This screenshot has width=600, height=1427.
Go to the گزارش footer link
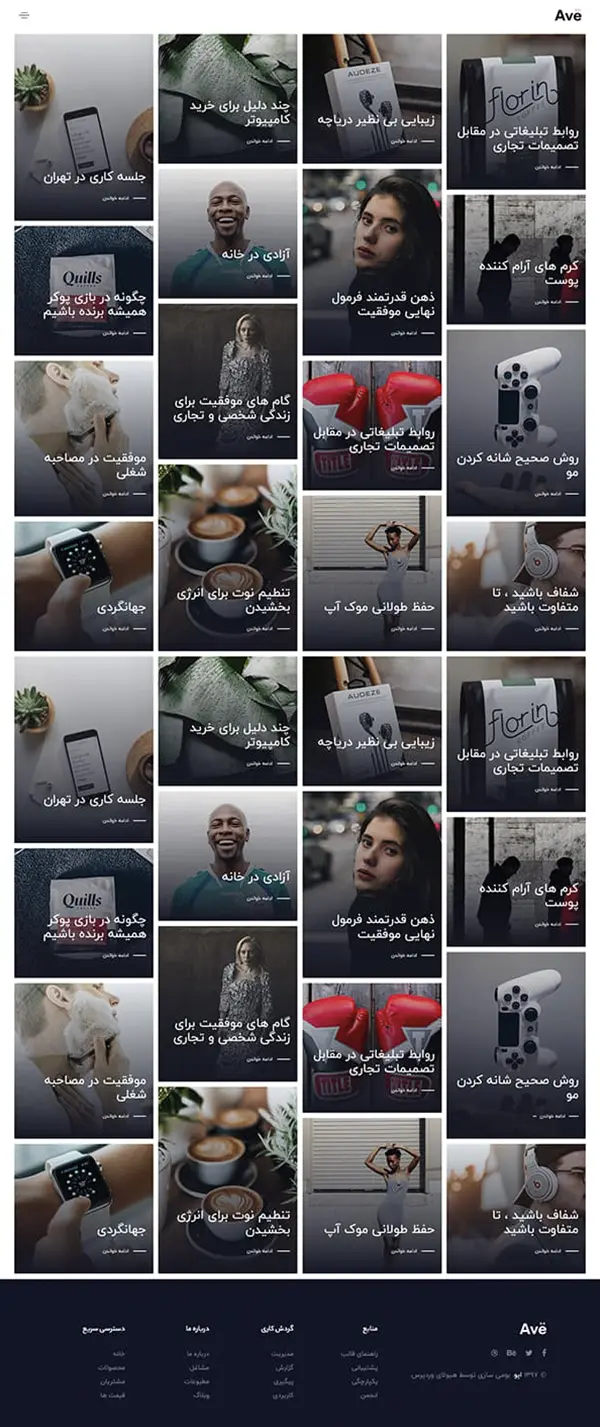[x=284, y=1367]
